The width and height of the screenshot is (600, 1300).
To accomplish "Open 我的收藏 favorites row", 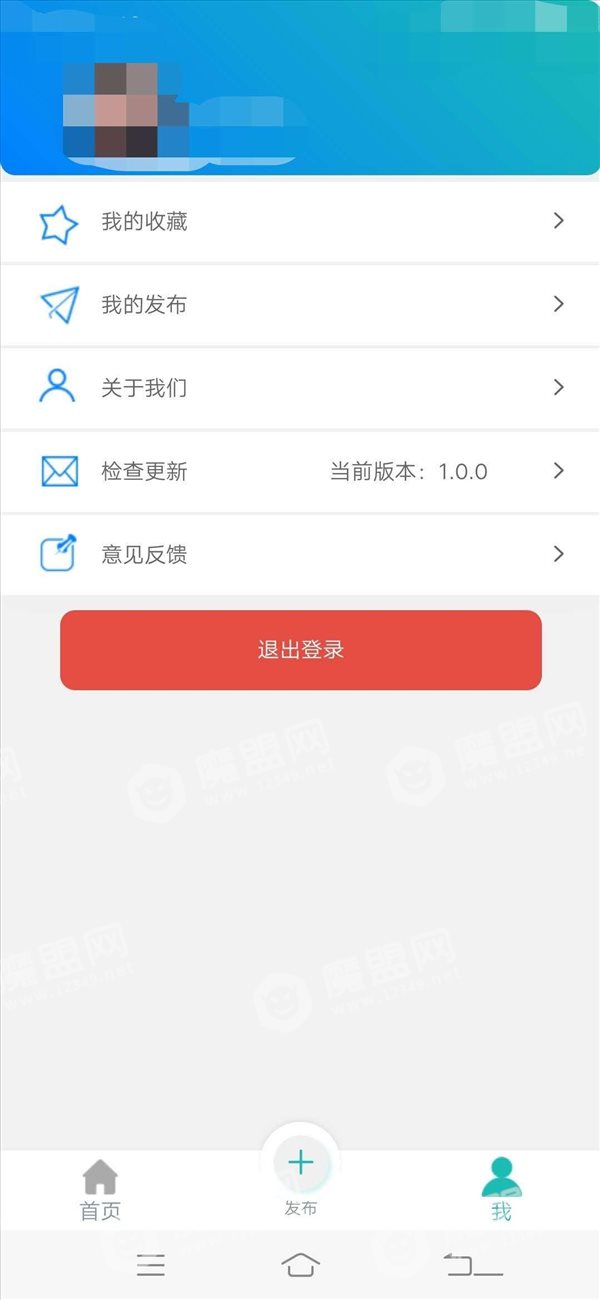I will [300, 221].
